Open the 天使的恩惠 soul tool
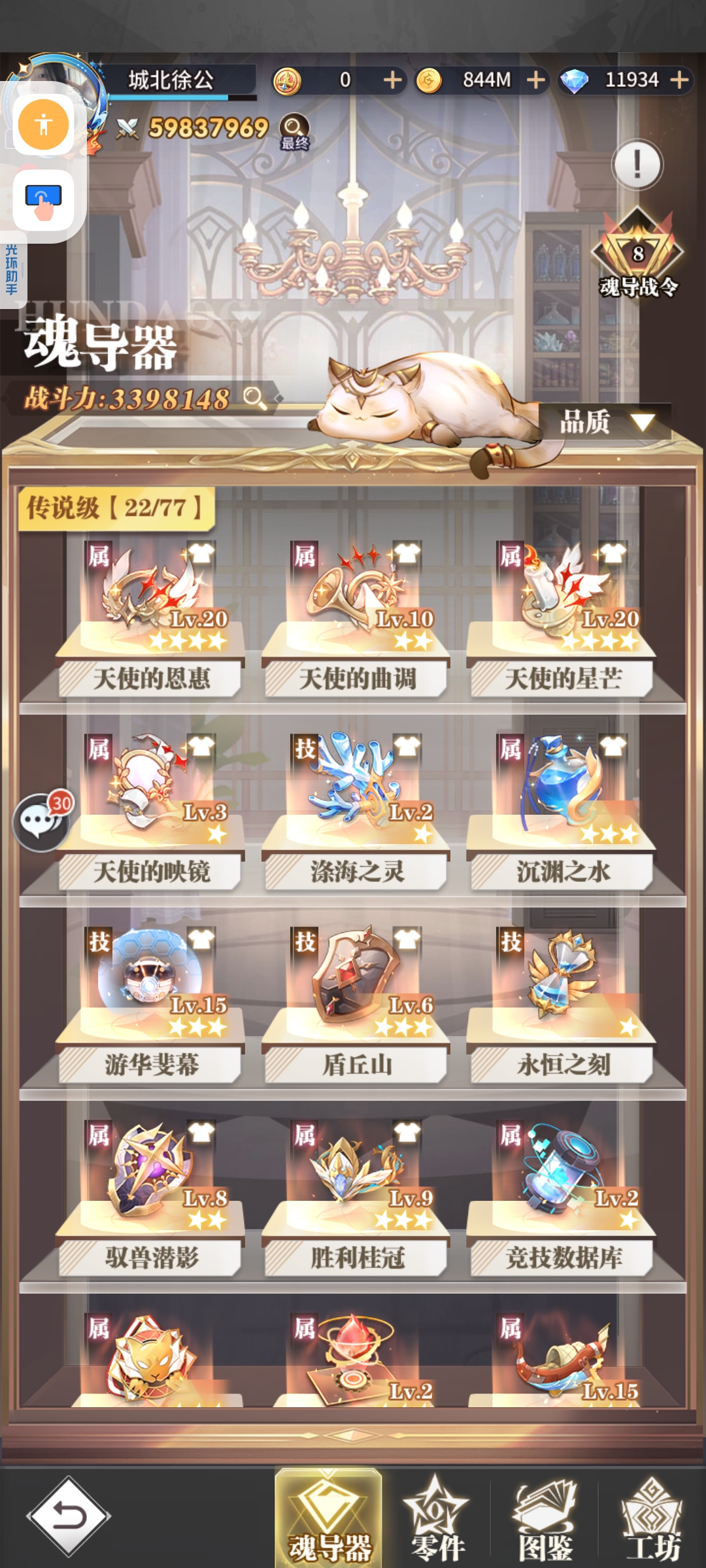 pos(152,601)
